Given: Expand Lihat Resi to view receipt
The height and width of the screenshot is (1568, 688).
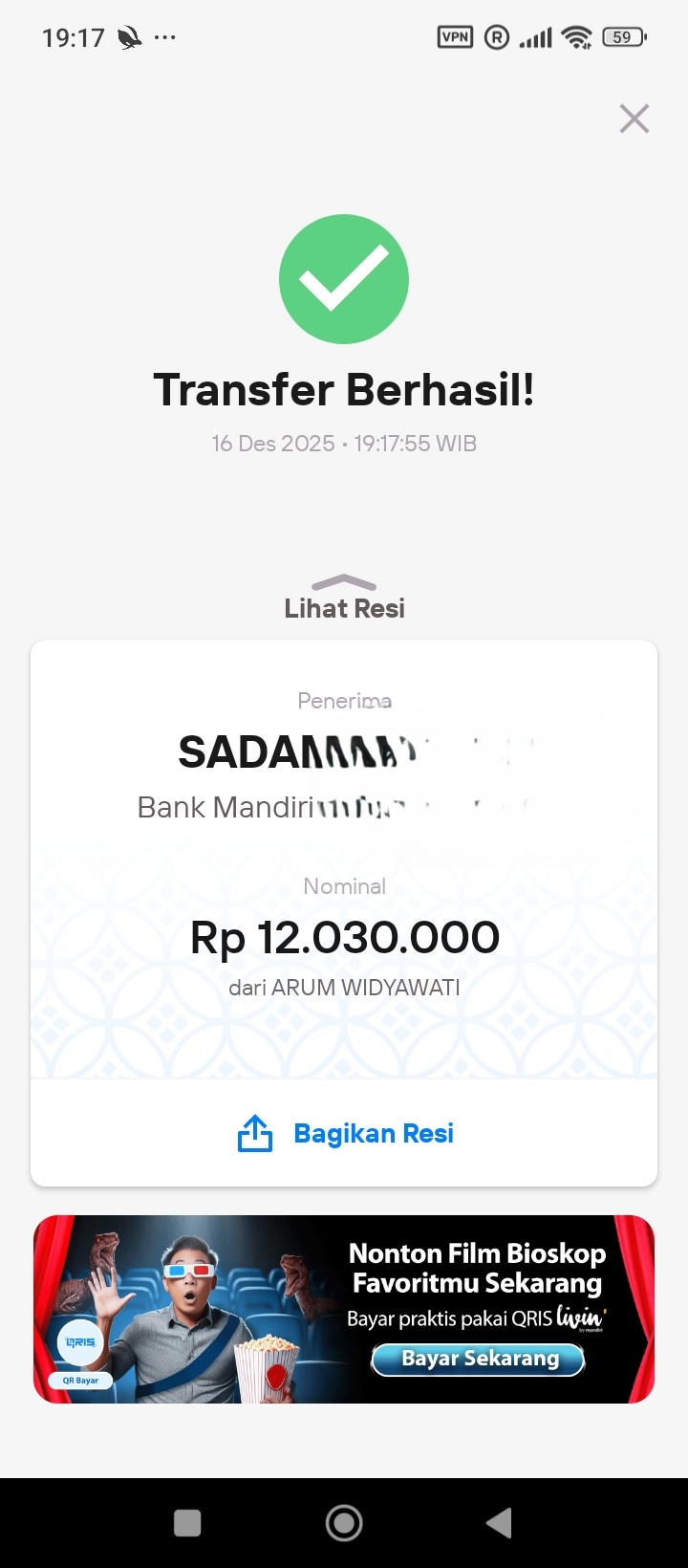Looking at the screenshot, I should point(344,599).
